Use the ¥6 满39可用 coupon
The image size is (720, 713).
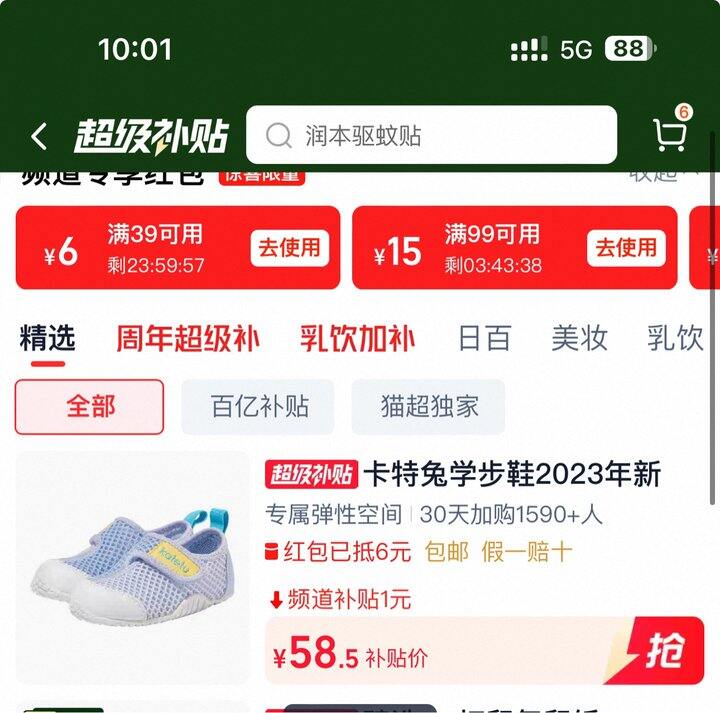click(290, 248)
